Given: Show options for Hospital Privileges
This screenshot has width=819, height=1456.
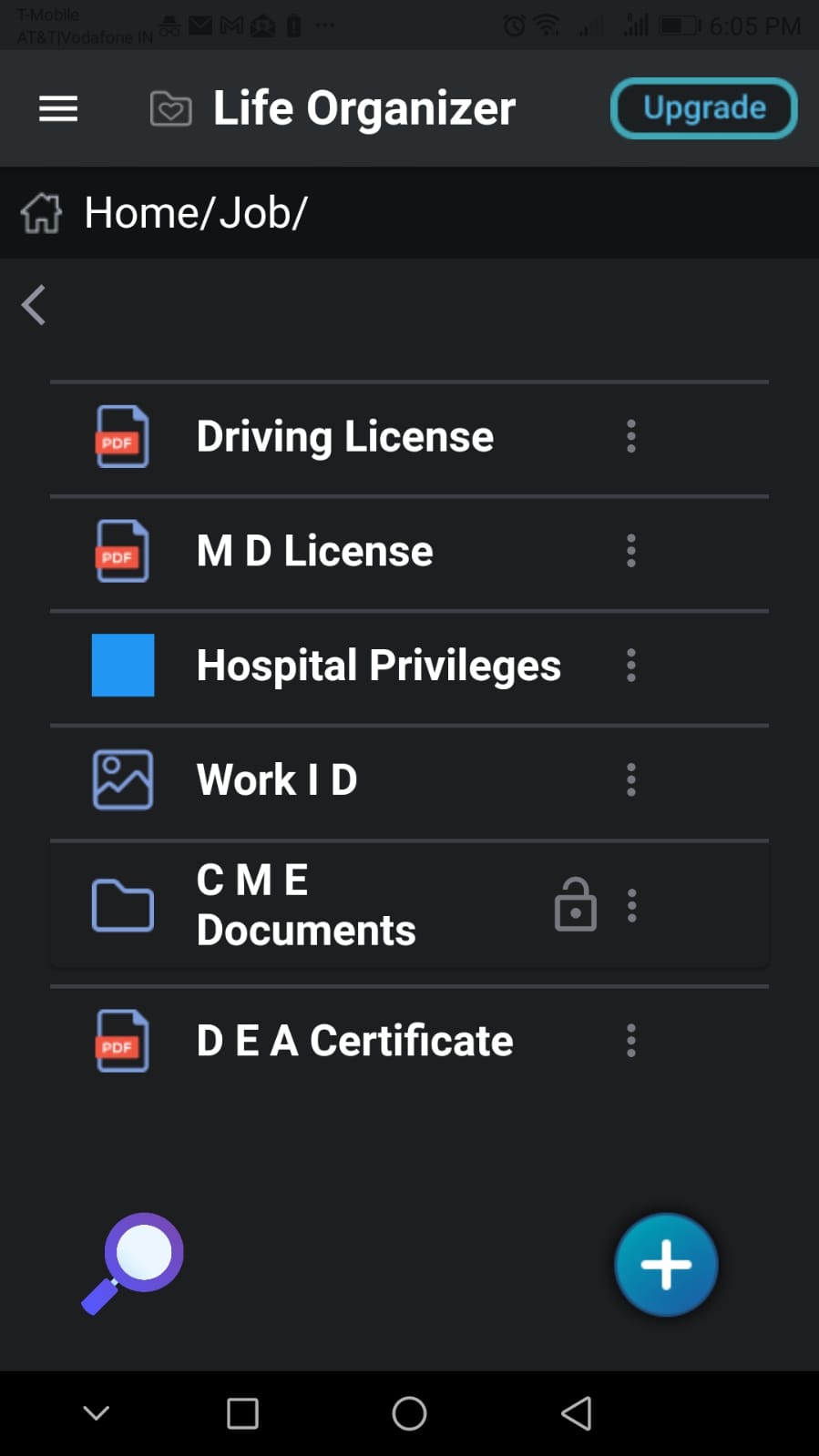Looking at the screenshot, I should click(x=630, y=666).
